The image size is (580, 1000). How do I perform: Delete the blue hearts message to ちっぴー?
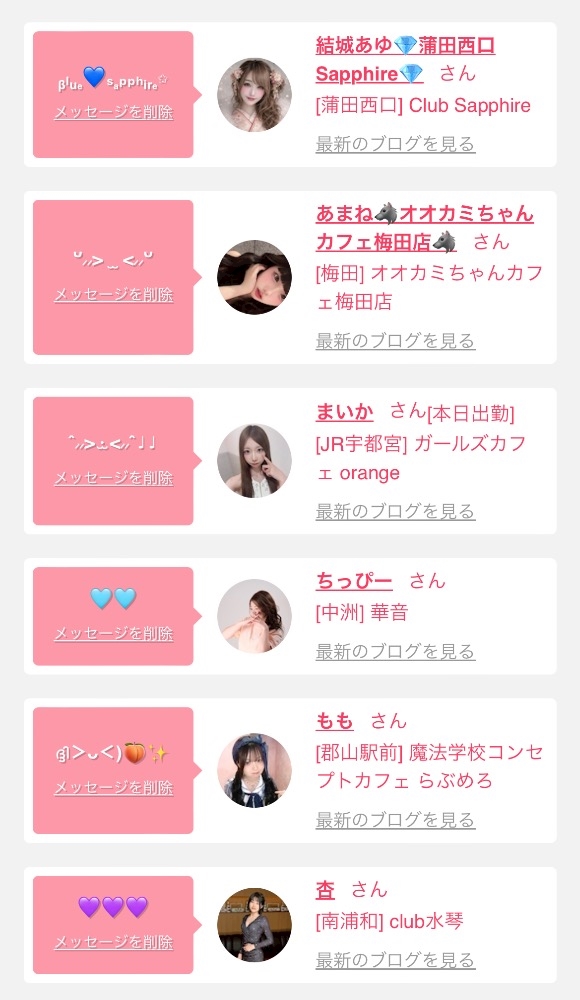tap(114, 633)
